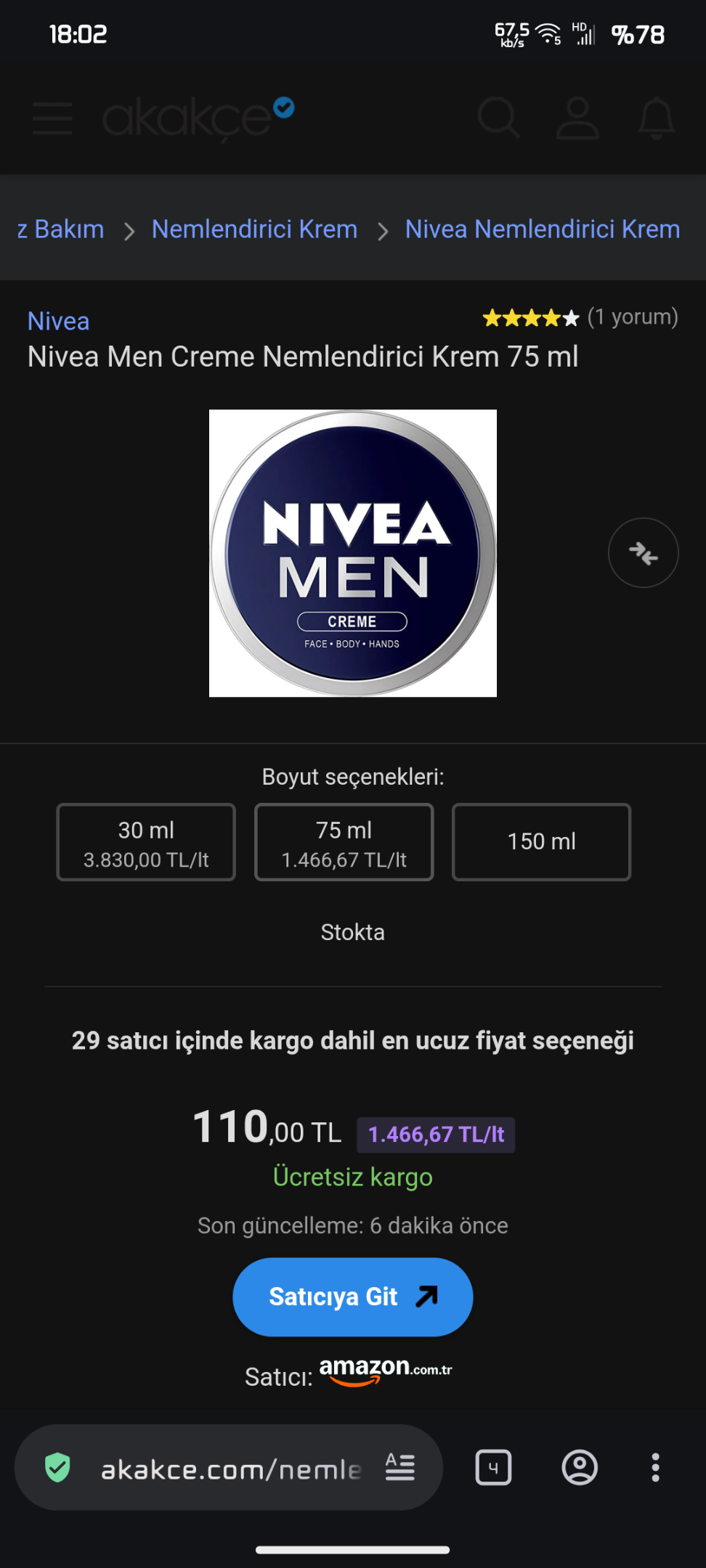Tap the compare arrows icon
706x1568 pixels.
[x=644, y=553]
